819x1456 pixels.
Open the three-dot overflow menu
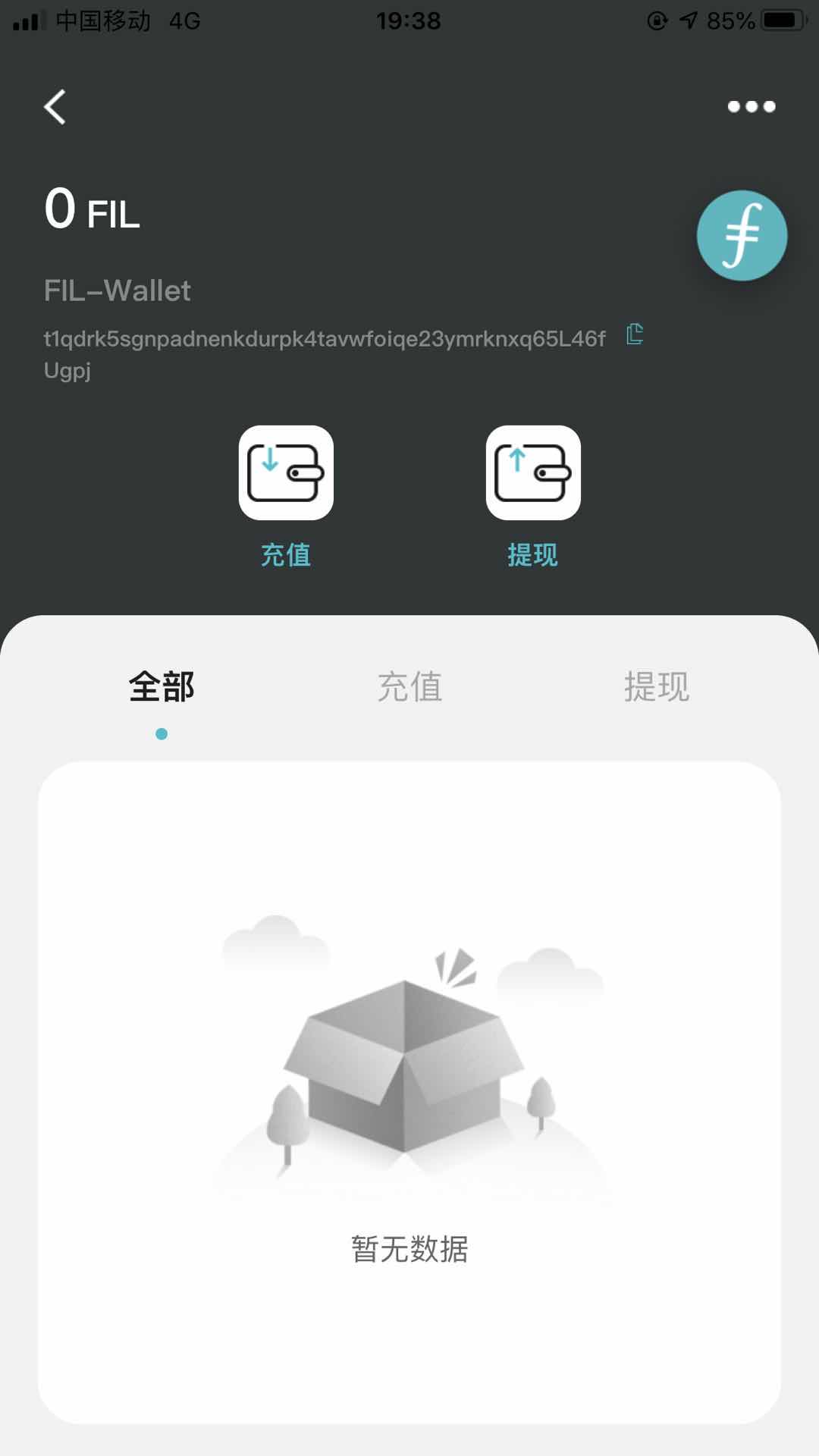[x=751, y=107]
